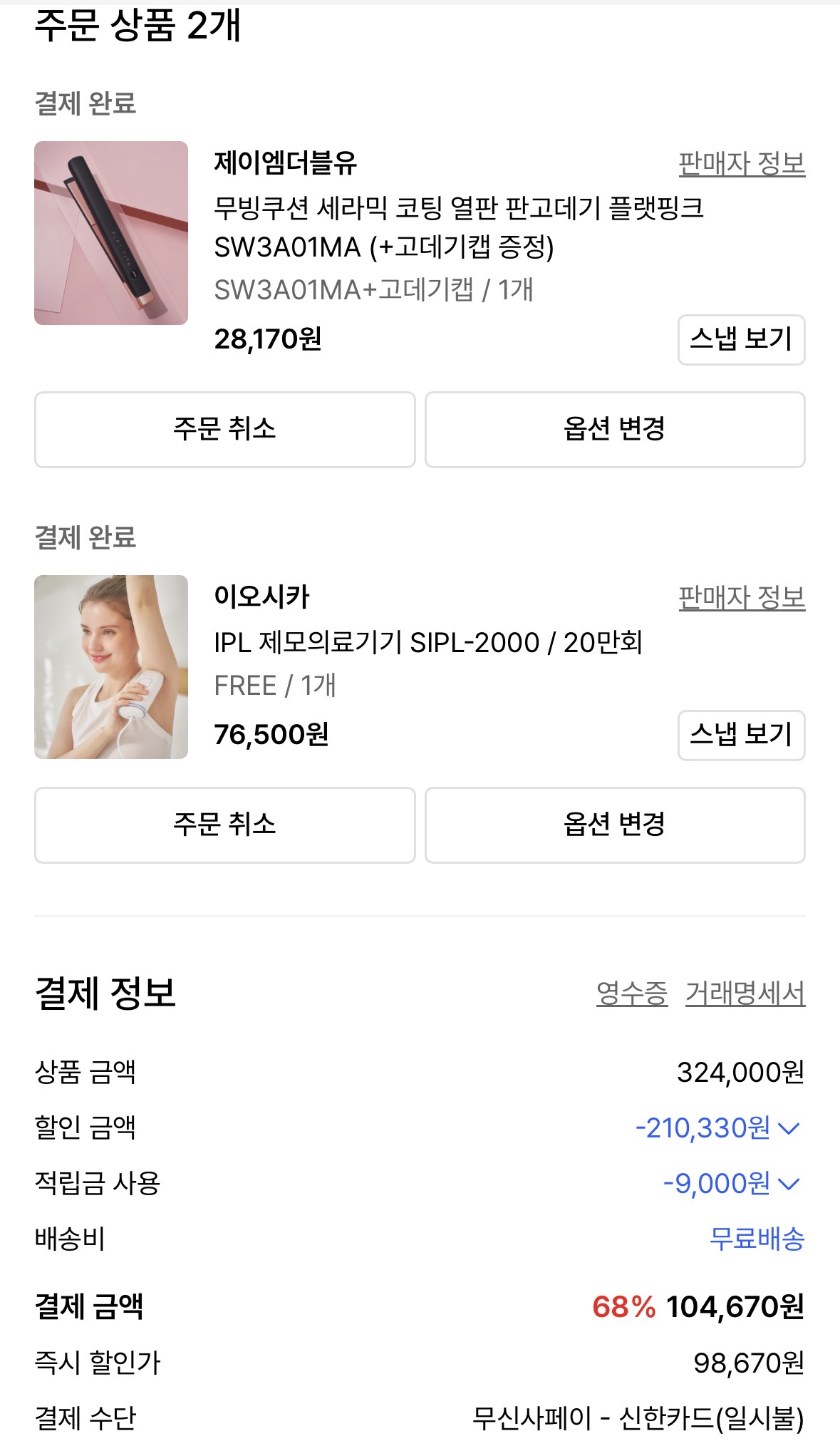This screenshot has width=840, height=1456.
Task: Change option for the 제이엠더블유 flat iron
Action: 615,429
